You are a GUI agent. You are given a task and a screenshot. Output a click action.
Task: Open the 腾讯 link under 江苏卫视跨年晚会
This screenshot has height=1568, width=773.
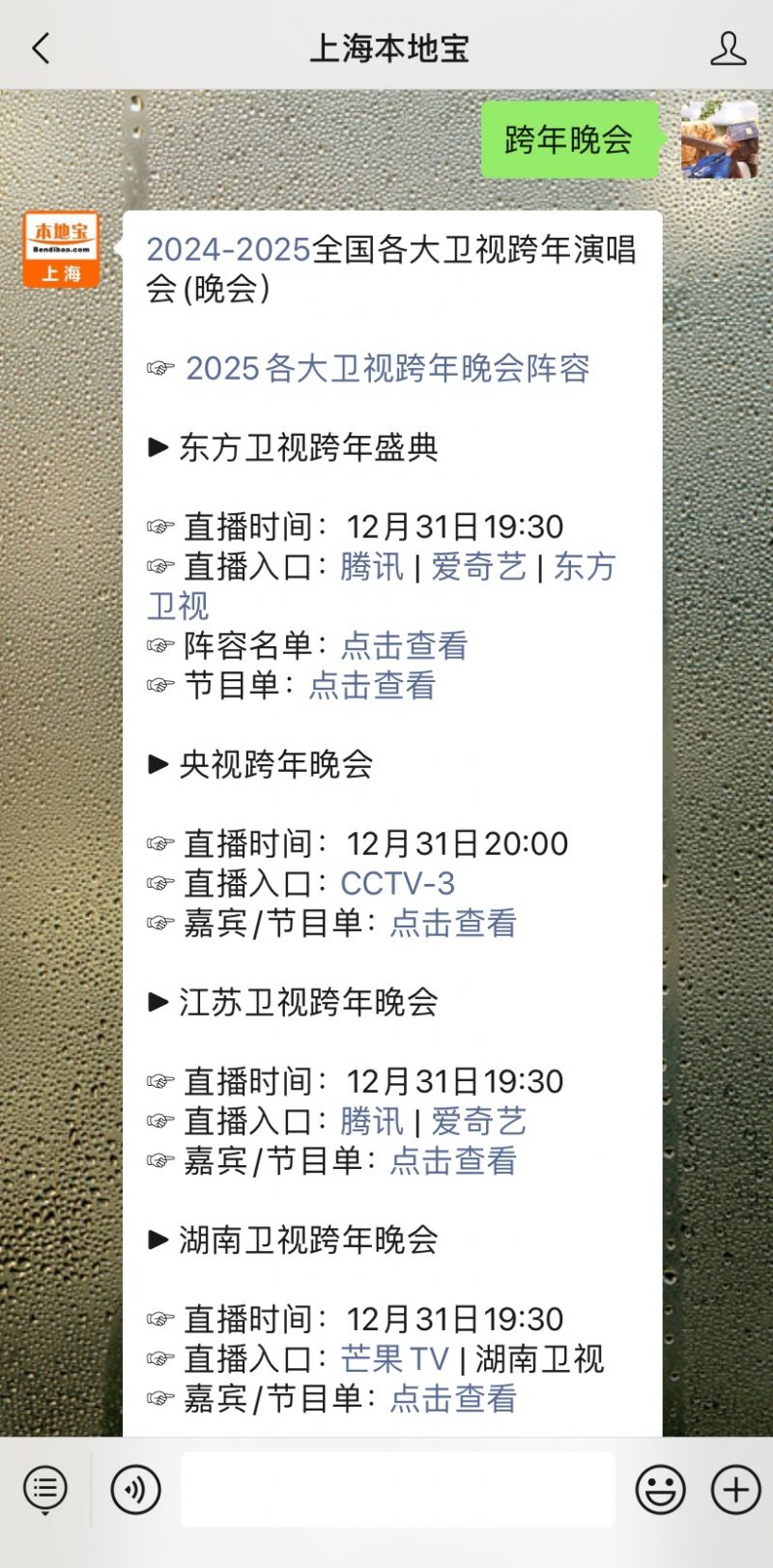click(372, 1121)
